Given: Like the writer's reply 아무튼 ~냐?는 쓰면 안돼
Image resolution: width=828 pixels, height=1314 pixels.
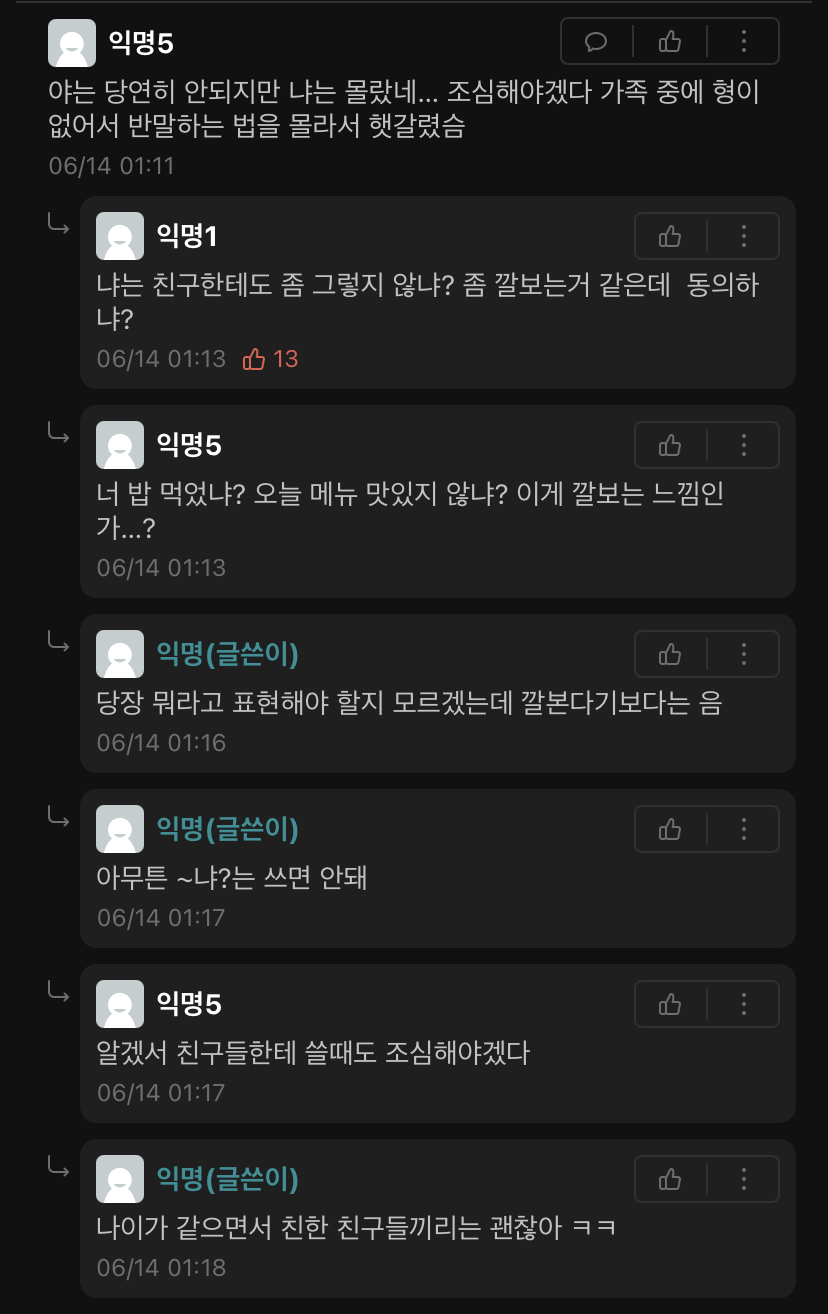Looking at the screenshot, I should pos(670,829).
